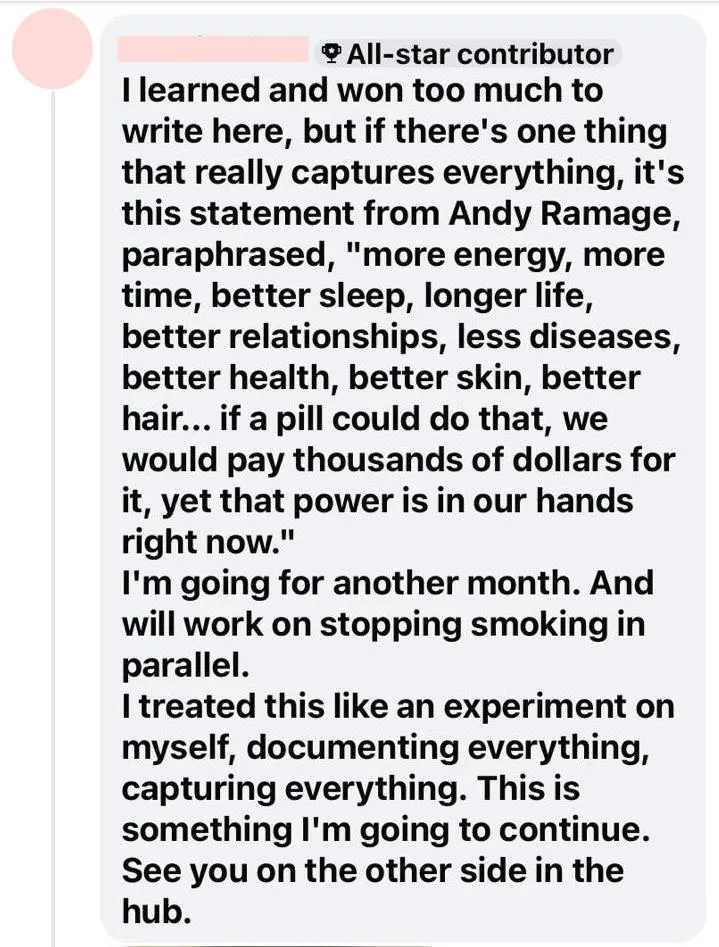Image resolution: width=719 pixels, height=947 pixels.
Task: Open the commenter's name link
Action: pos(213,50)
